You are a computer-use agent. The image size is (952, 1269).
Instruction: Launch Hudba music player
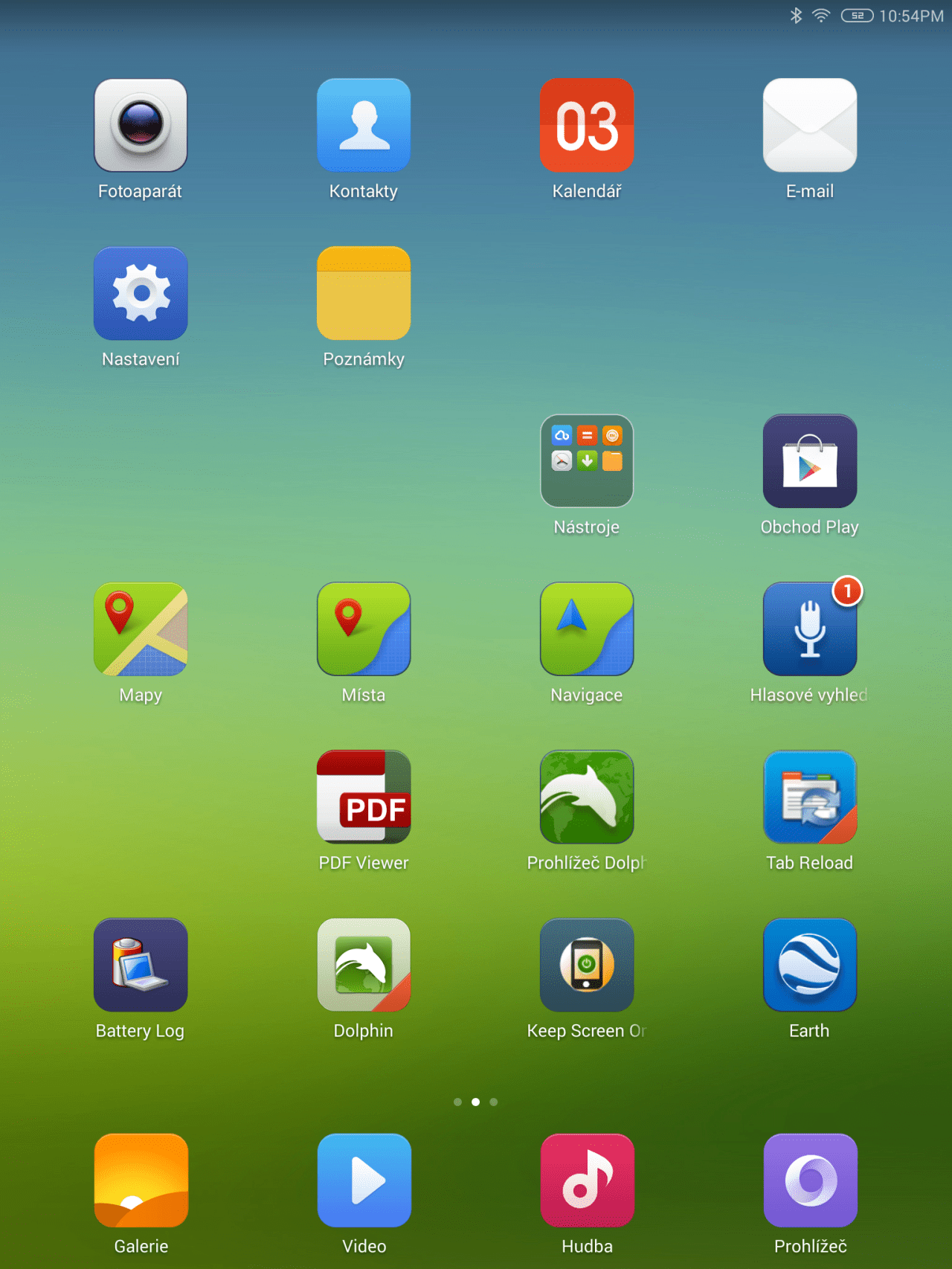(x=587, y=1180)
